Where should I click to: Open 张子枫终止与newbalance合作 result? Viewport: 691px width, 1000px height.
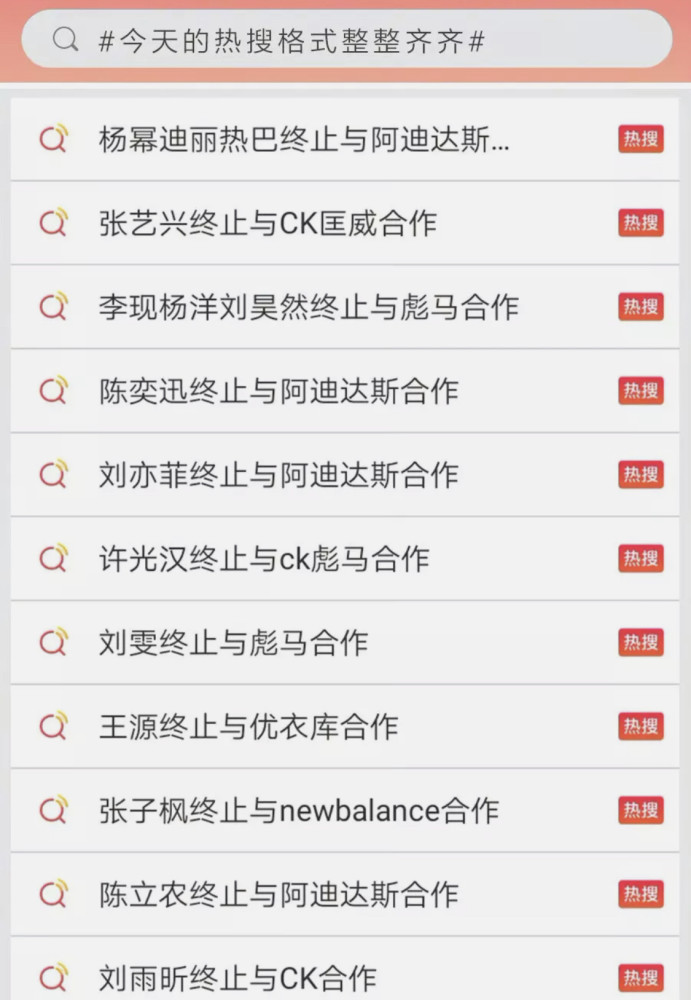pos(299,810)
